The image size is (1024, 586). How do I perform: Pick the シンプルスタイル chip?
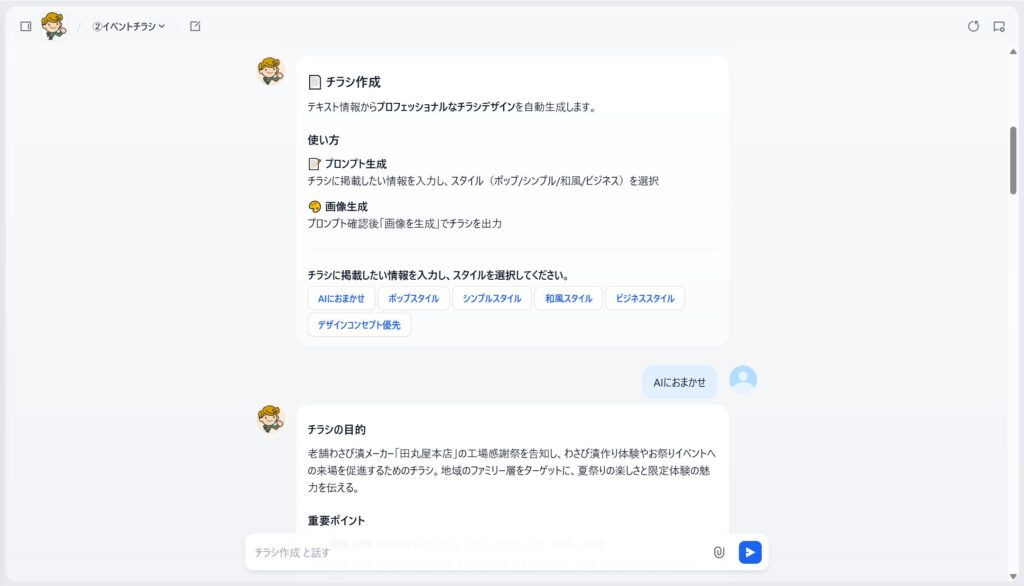click(x=491, y=298)
